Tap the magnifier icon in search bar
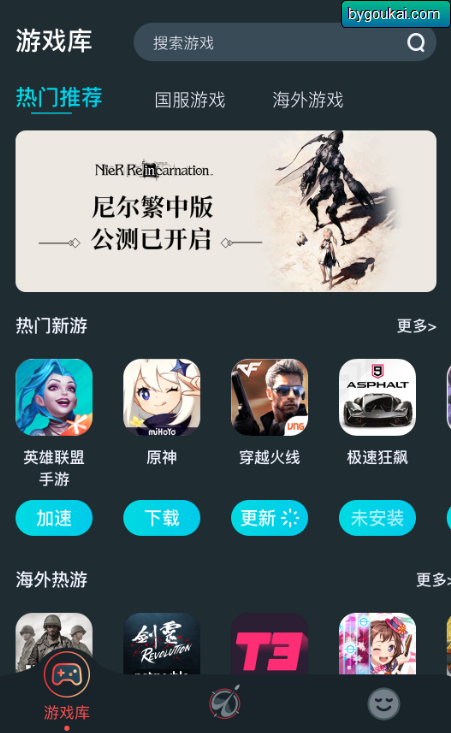The height and width of the screenshot is (733, 451). click(415, 43)
